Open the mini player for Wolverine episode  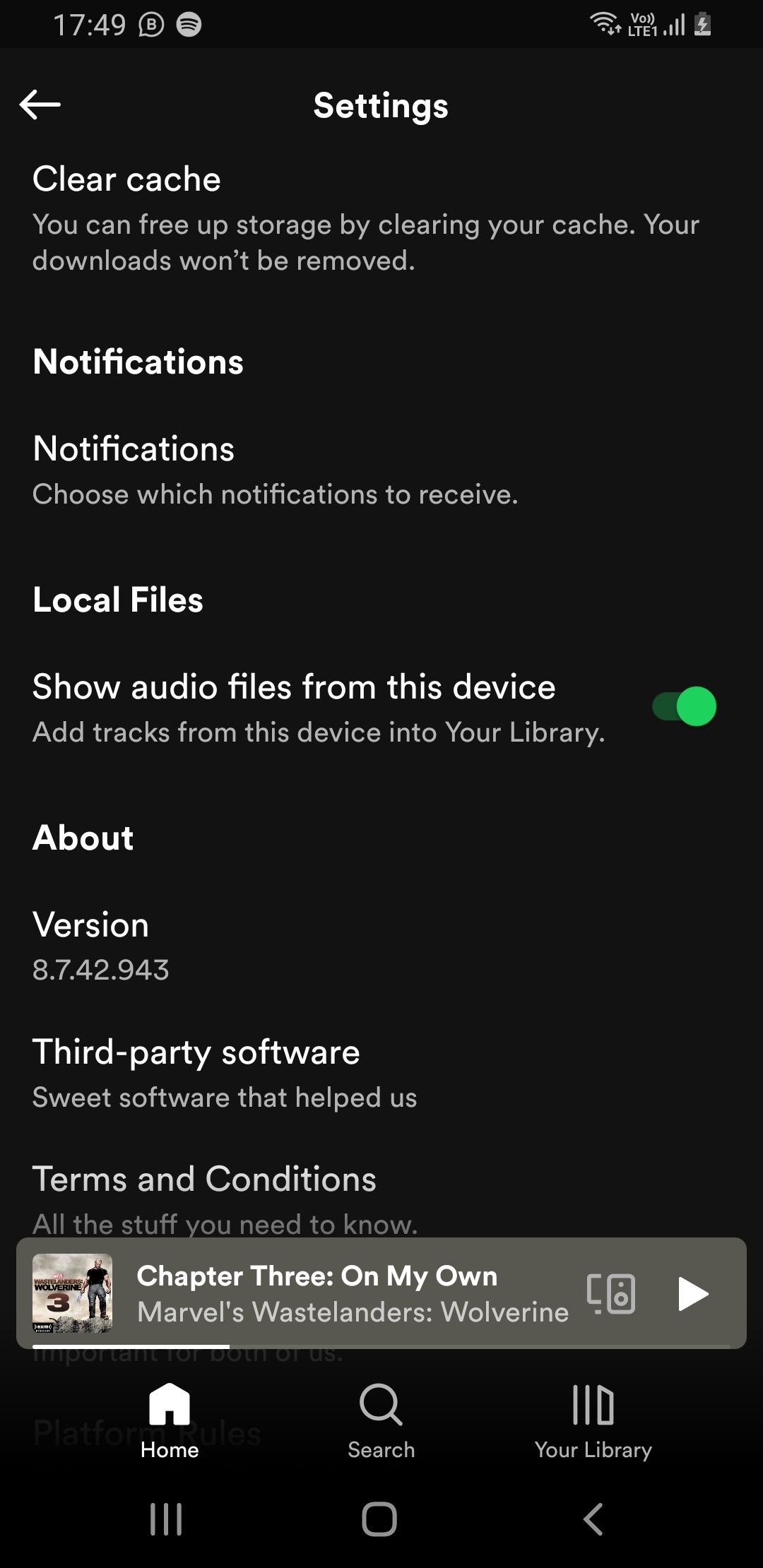pos(318,1294)
